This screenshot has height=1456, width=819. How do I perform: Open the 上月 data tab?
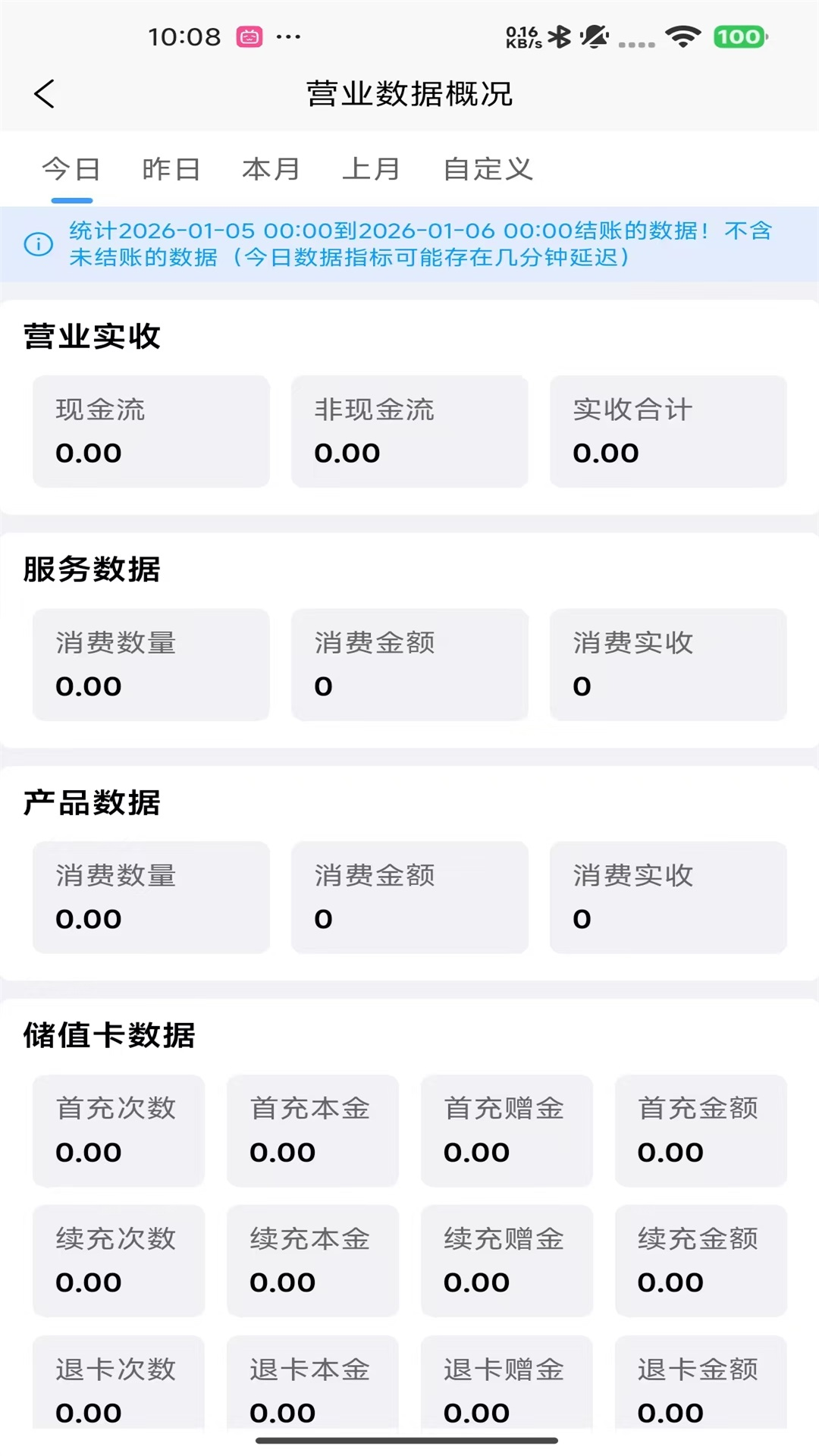pyautogui.click(x=372, y=168)
